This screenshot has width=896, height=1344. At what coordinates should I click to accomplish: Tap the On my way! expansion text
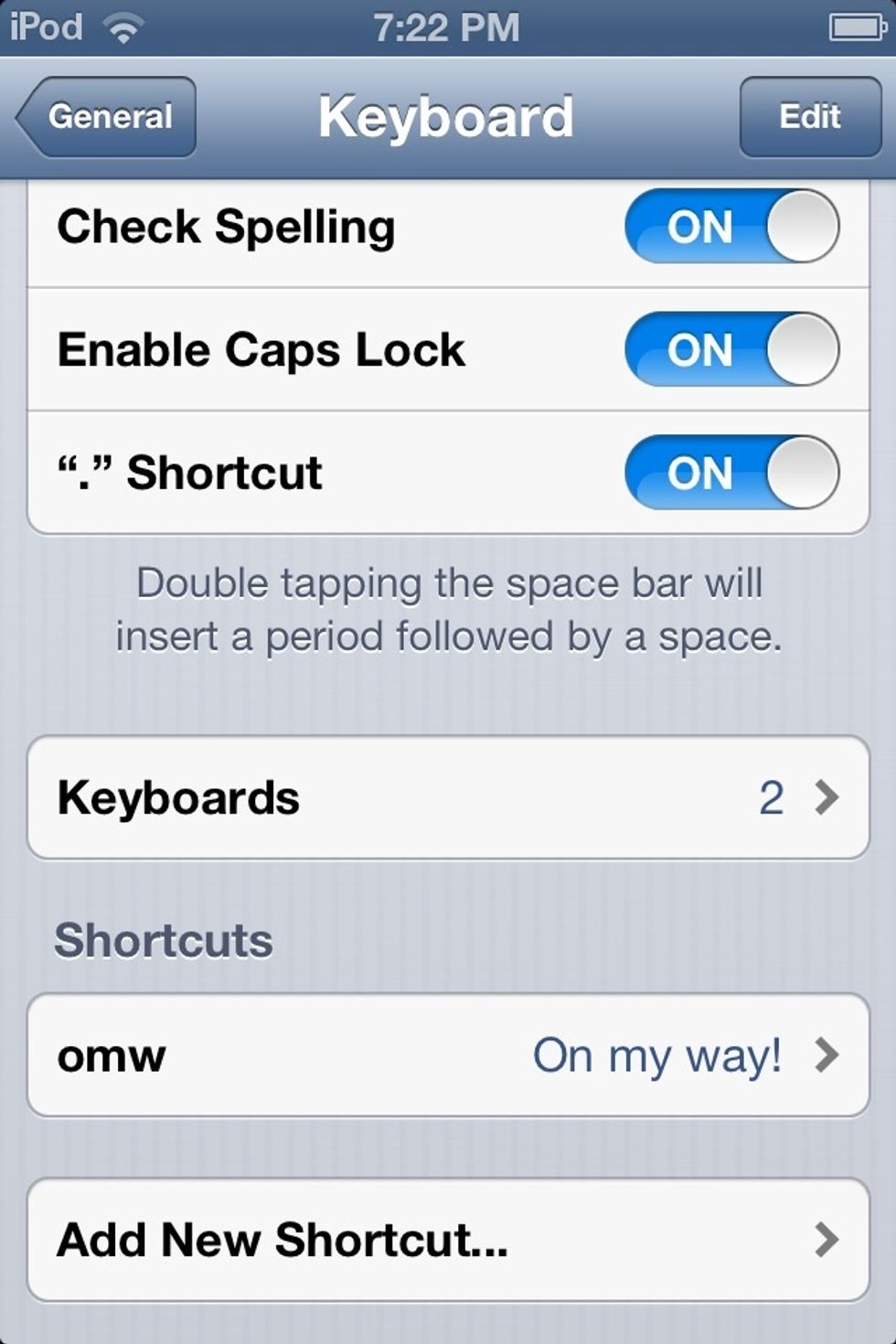point(656,1055)
